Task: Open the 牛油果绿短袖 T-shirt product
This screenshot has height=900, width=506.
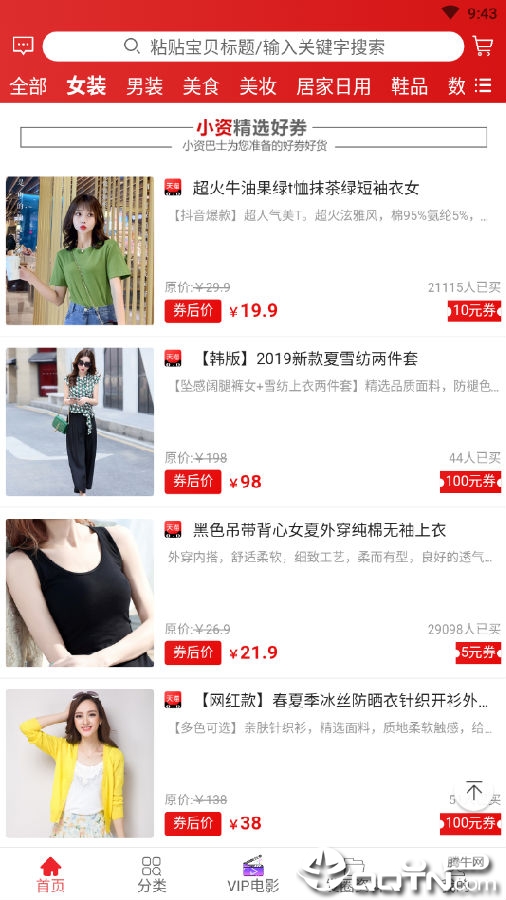Action: click(x=253, y=251)
